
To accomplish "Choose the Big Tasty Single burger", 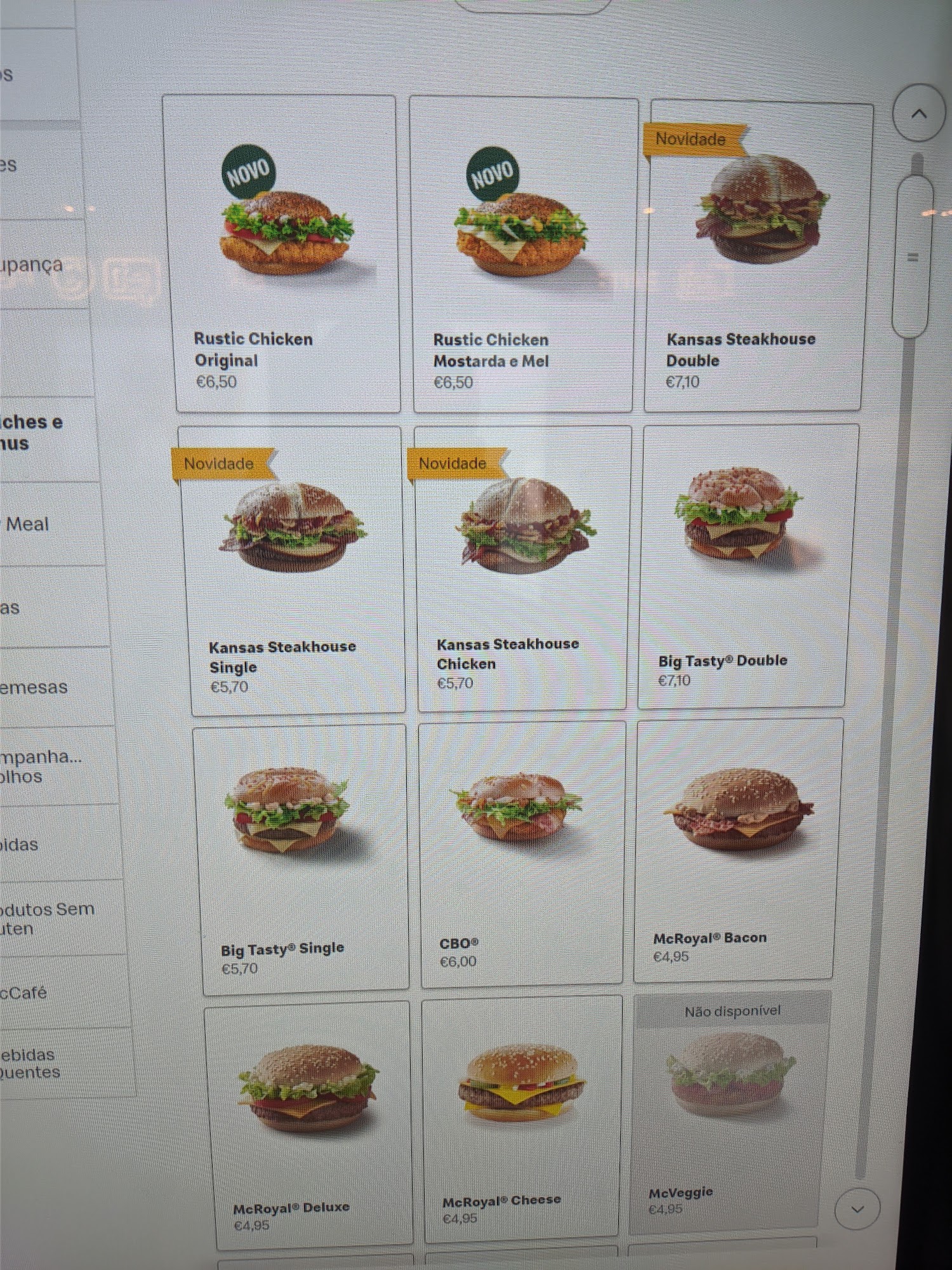I will coord(302,856).
